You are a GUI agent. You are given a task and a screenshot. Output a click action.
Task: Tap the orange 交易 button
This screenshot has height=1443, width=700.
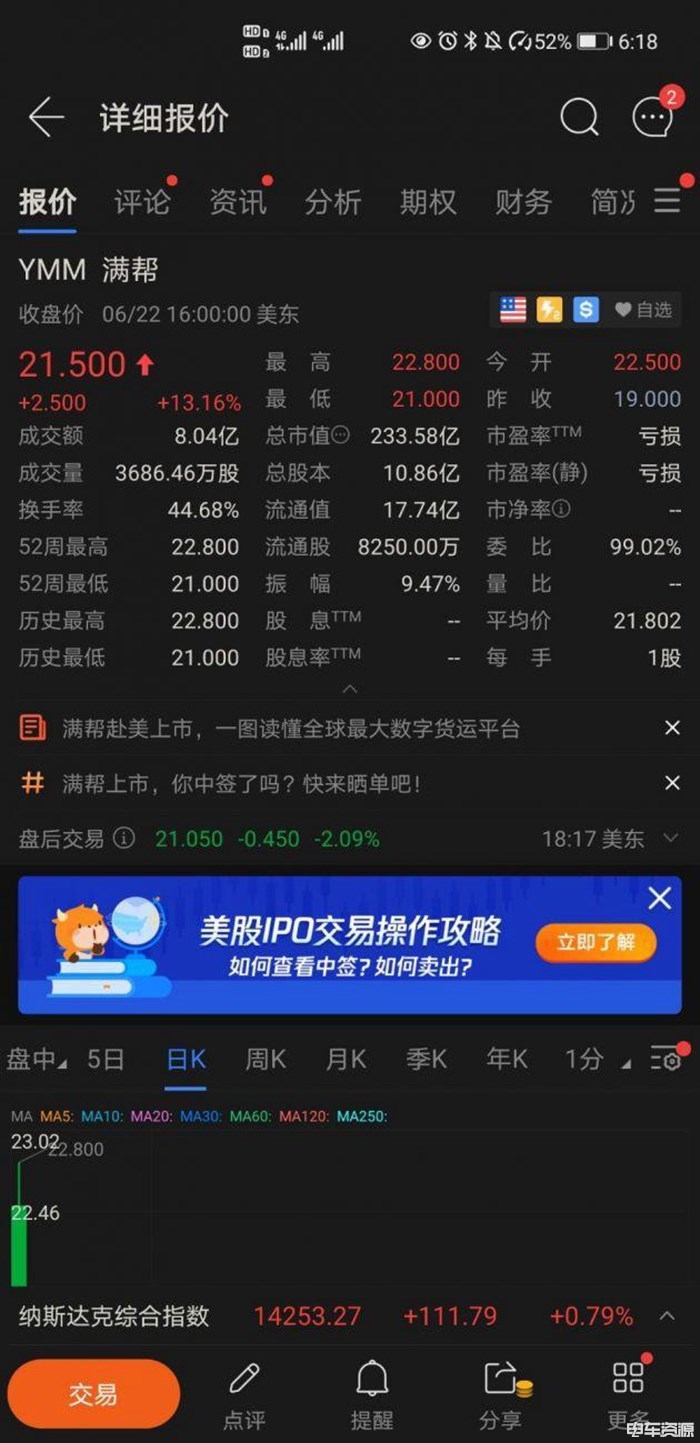tap(93, 1394)
